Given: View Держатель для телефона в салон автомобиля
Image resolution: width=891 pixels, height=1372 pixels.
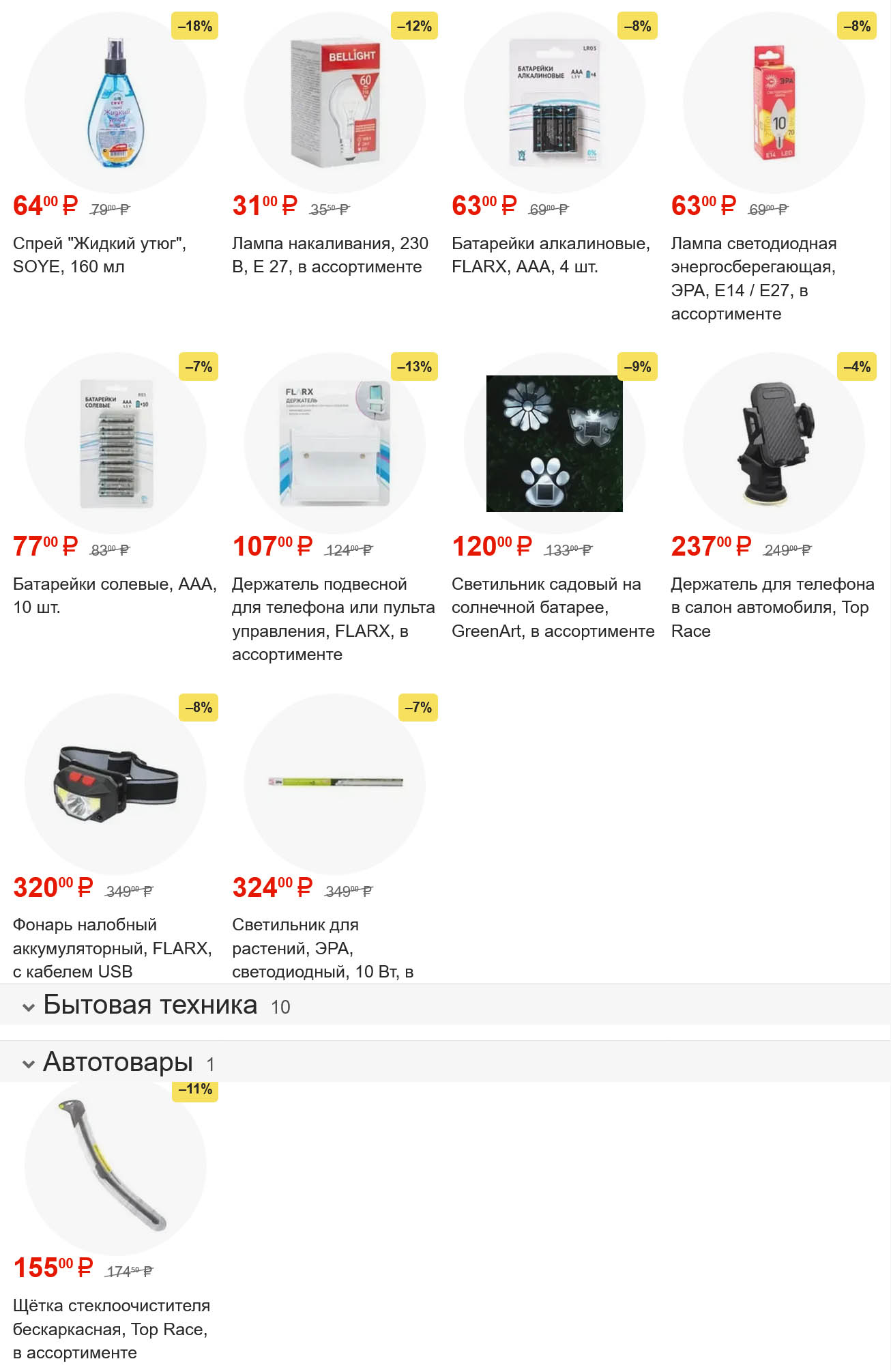Looking at the screenshot, I should (774, 444).
